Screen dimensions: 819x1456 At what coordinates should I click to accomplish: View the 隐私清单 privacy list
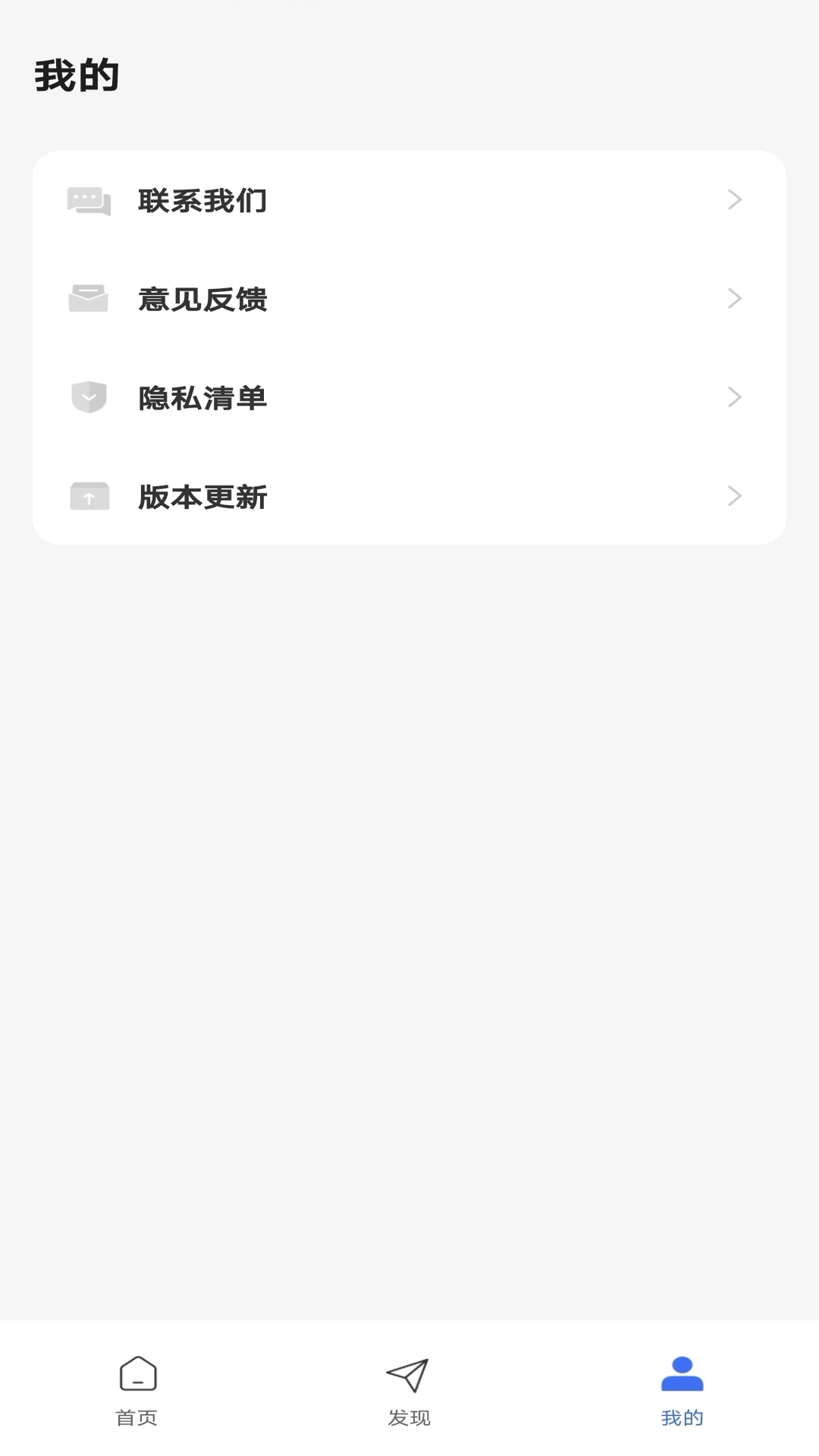tap(202, 397)
